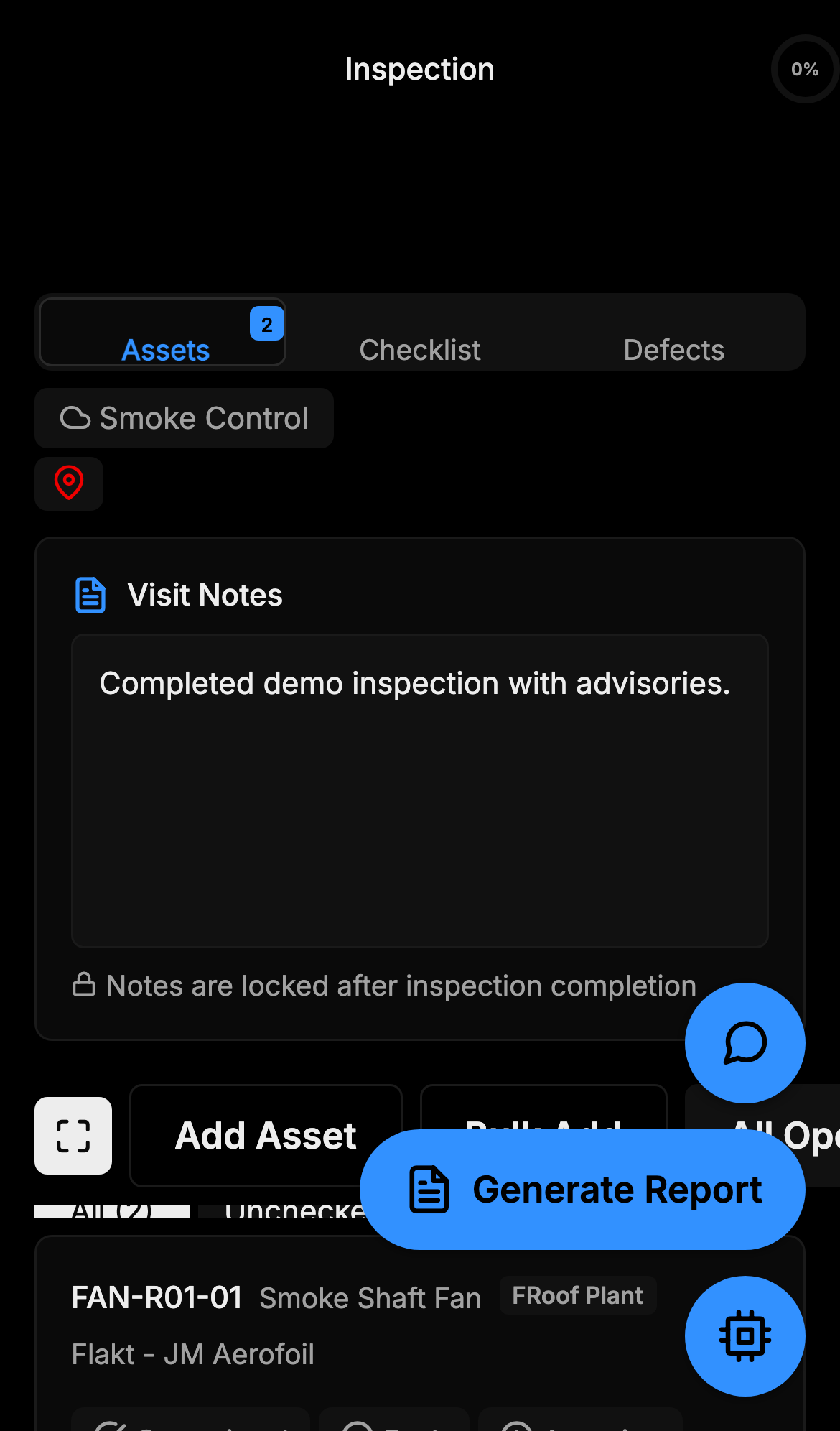The image size is (840, 1431).
Task: Tap the QR scan frame icon
Action: pos(73,1136)
